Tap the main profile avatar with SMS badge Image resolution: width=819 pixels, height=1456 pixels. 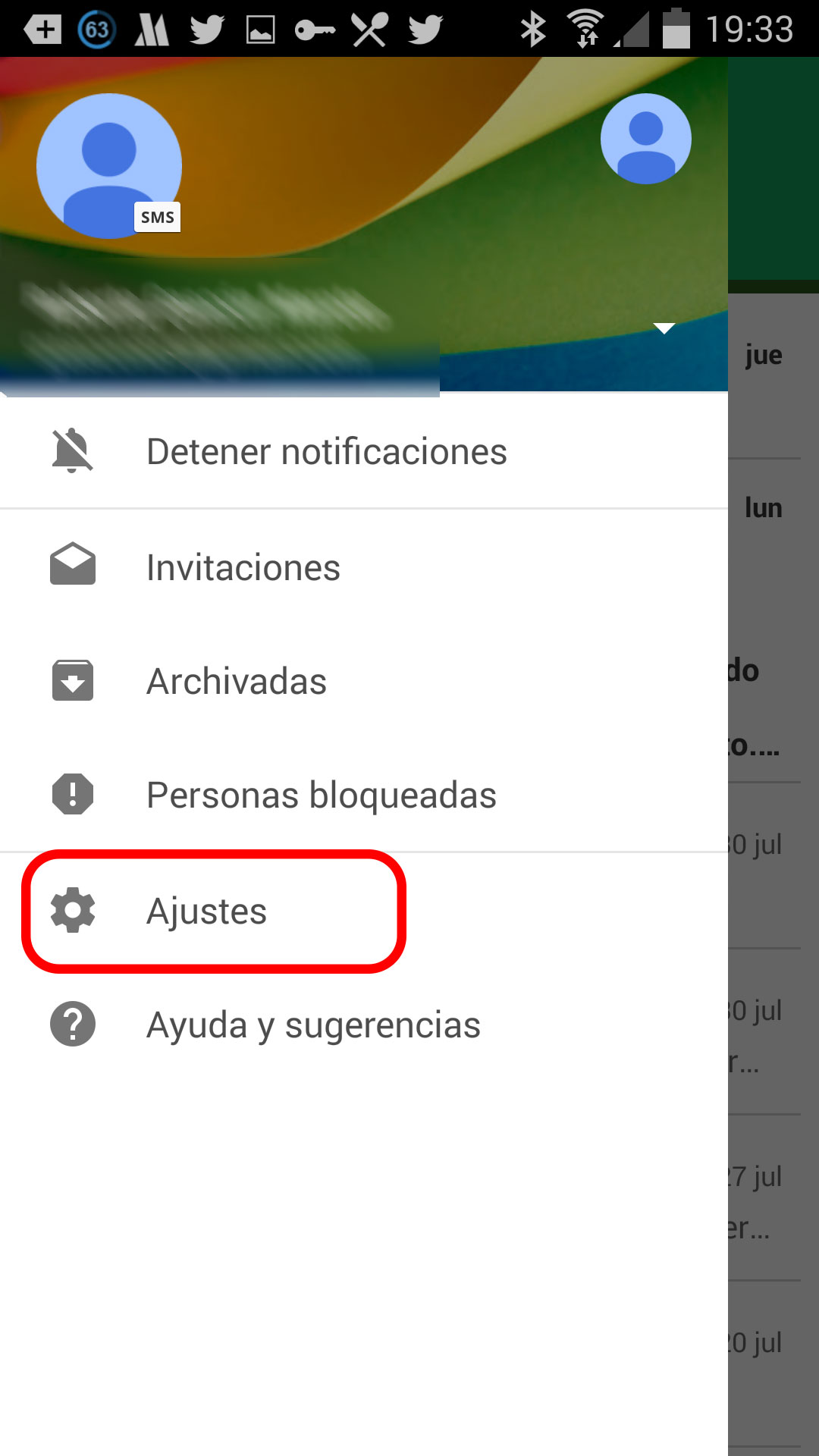(109, 166)
